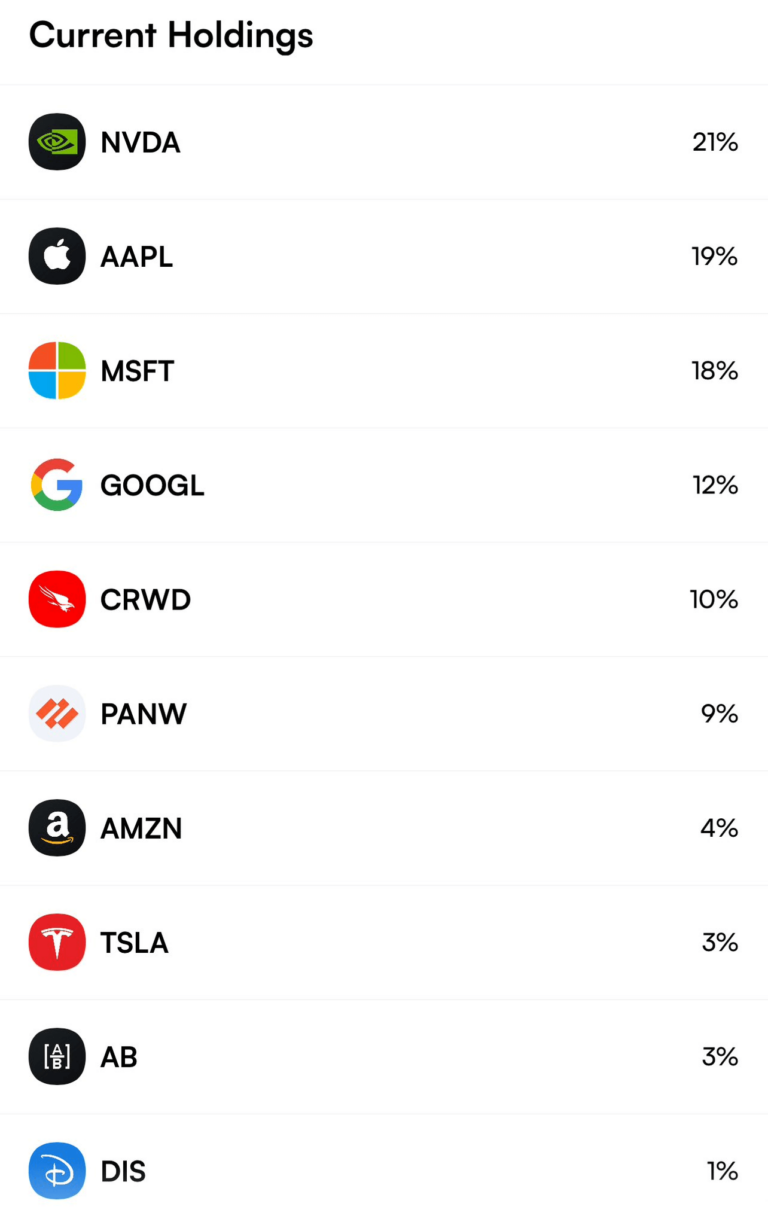Open the MSFT holding entry
768x1225 pixels.
point(384,370)
